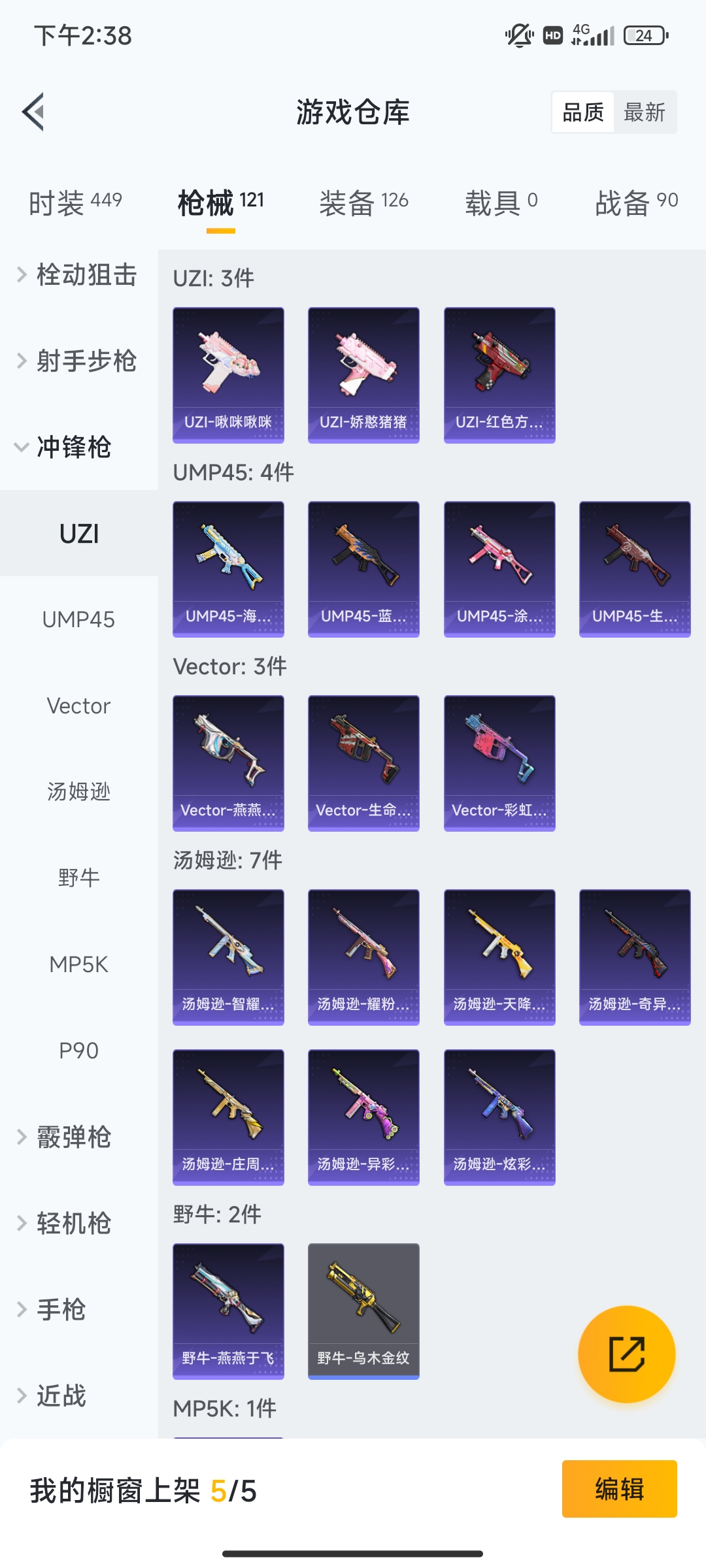Open the UZI-娇憨猪猪 skin
706x1568 pixels.
(363, 375)
